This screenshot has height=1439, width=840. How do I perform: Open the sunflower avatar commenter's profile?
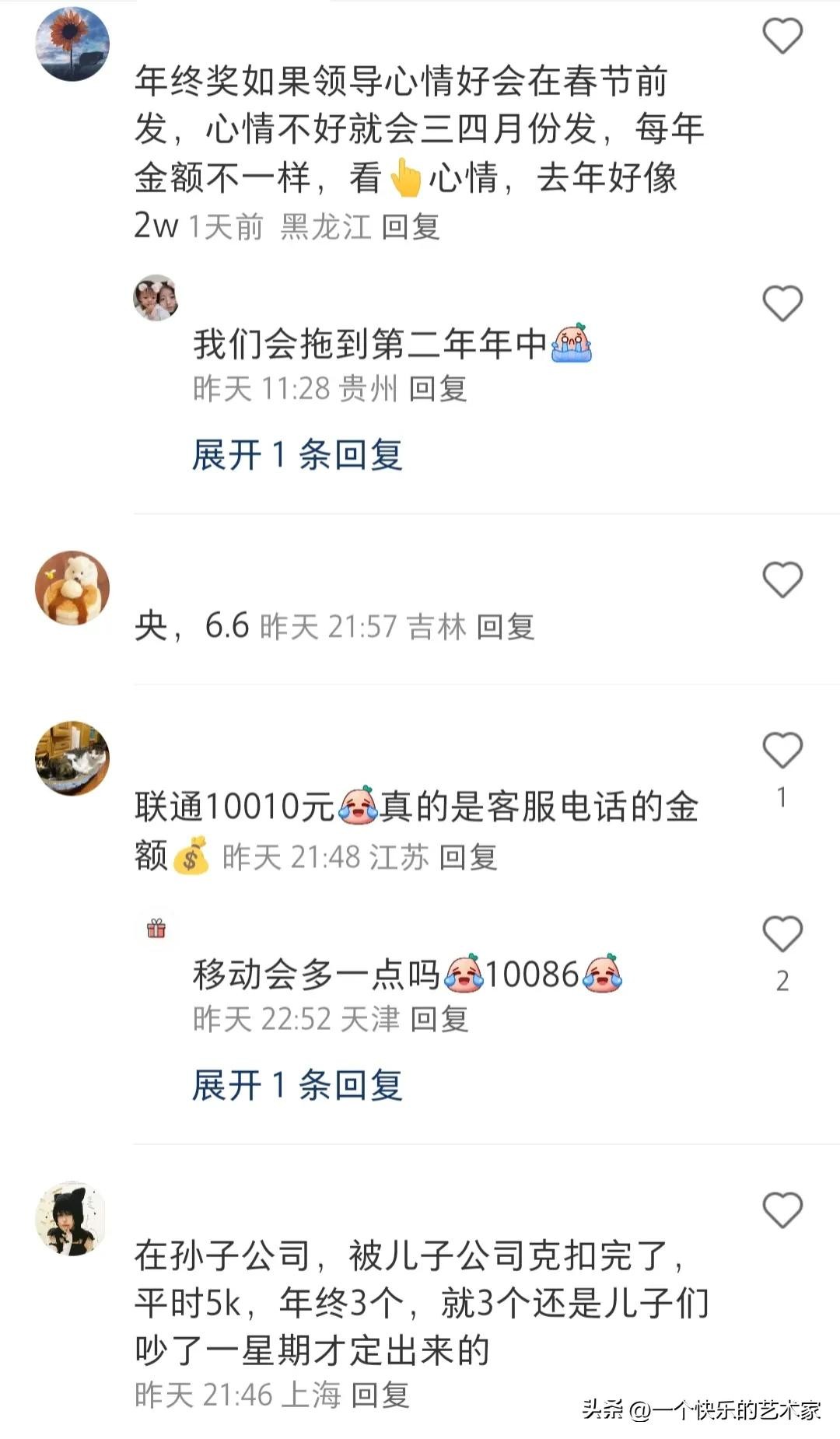pyautogui.click(x=72, y=44)
